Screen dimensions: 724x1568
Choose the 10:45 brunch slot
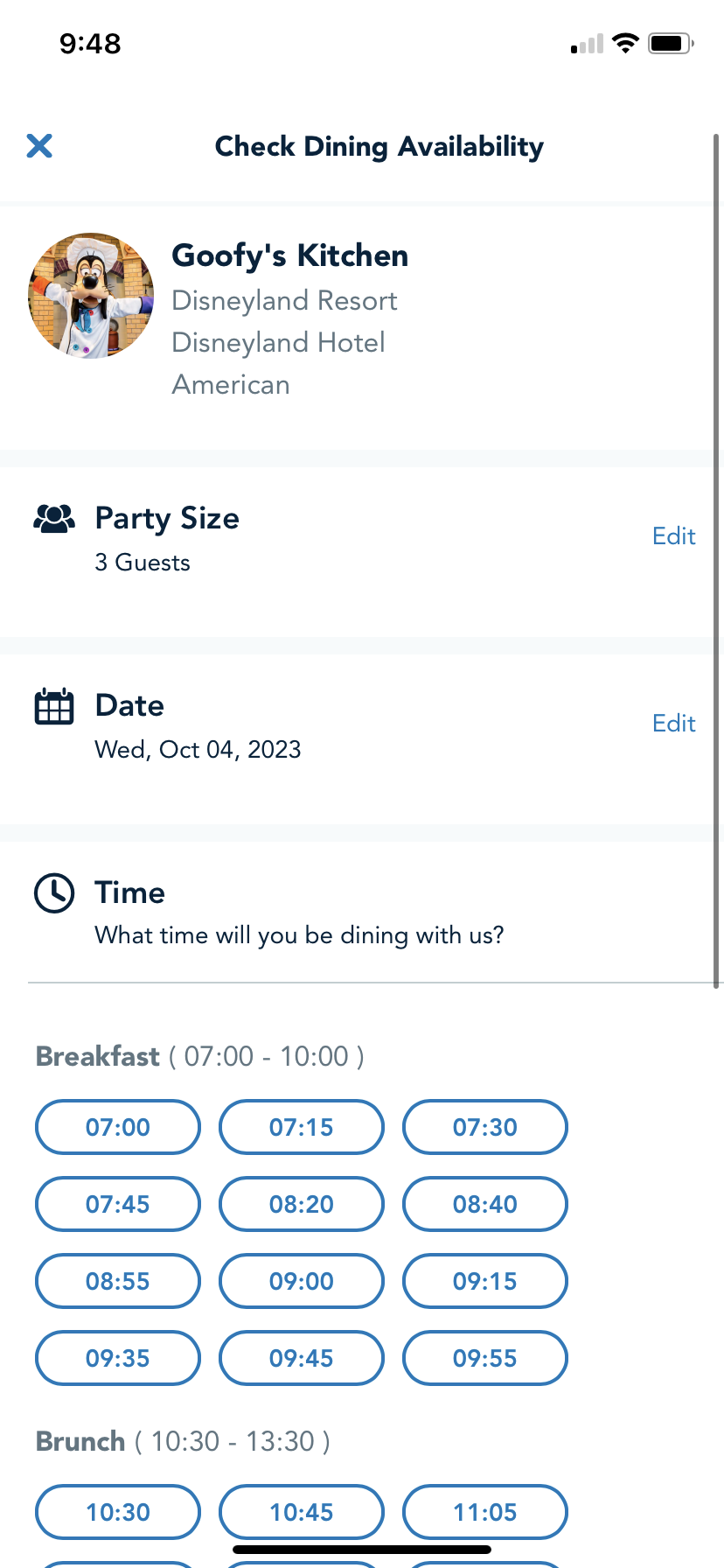(302, 1512)
